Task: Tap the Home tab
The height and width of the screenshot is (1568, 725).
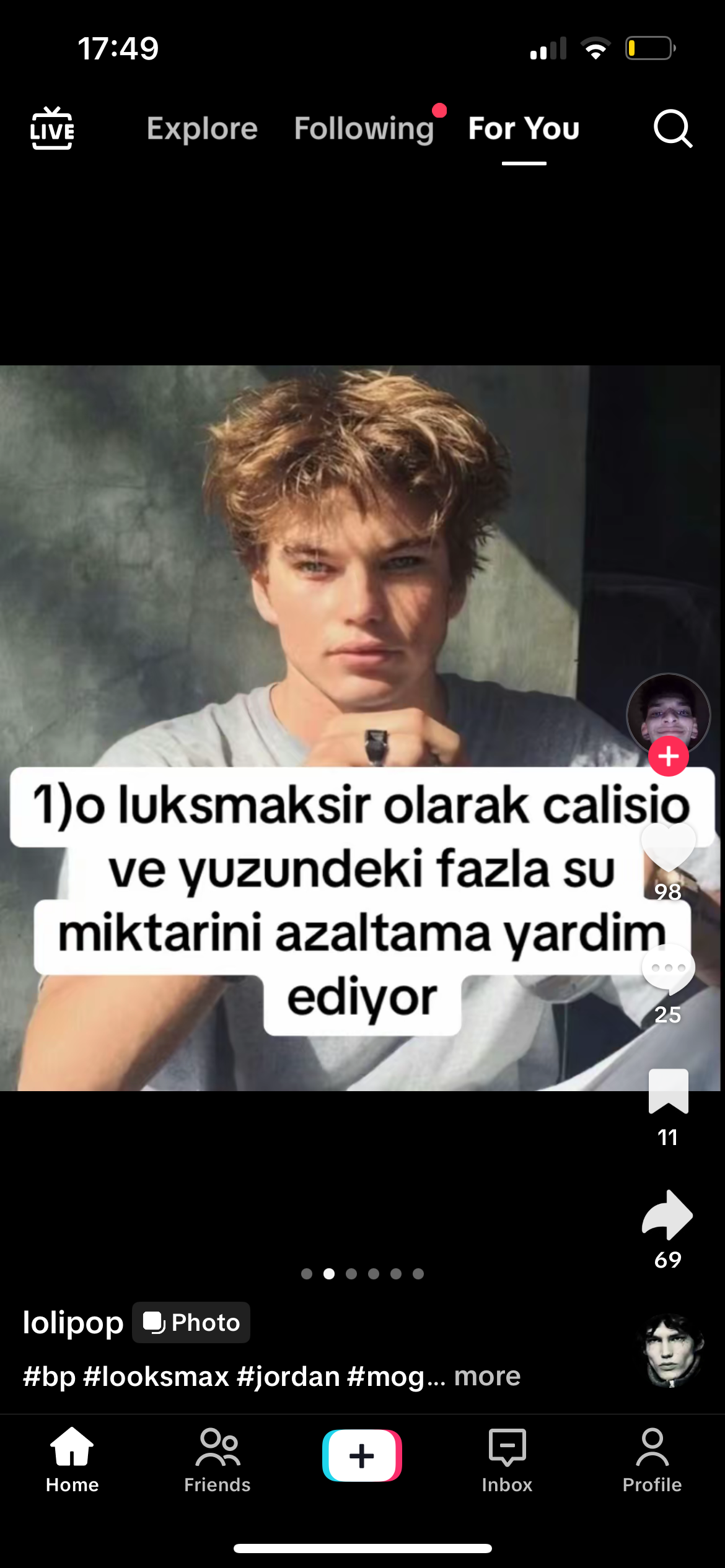Action: (72, 1460)
